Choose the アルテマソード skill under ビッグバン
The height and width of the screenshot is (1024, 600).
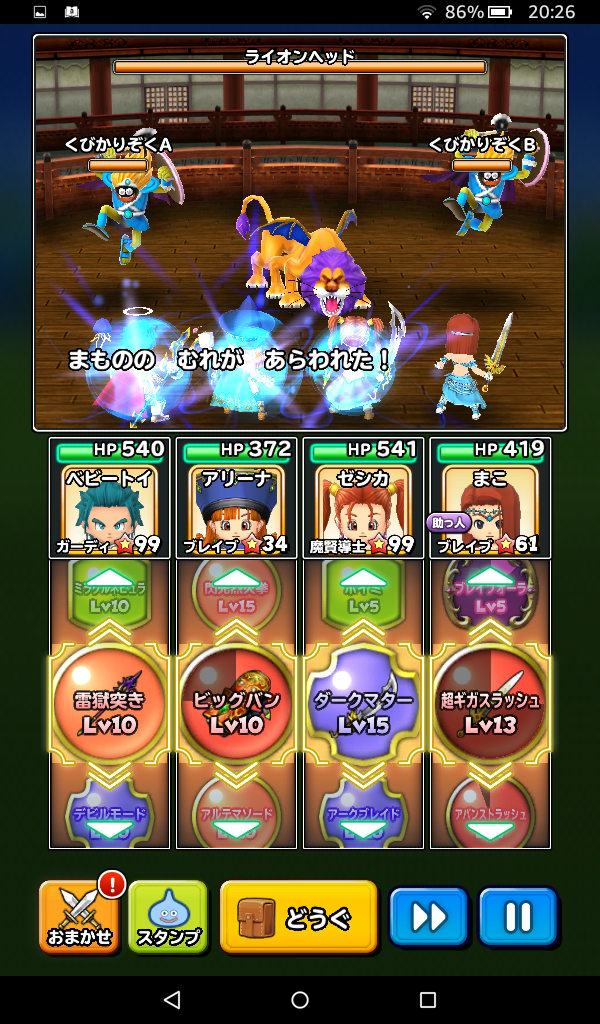tap(236, 812)
